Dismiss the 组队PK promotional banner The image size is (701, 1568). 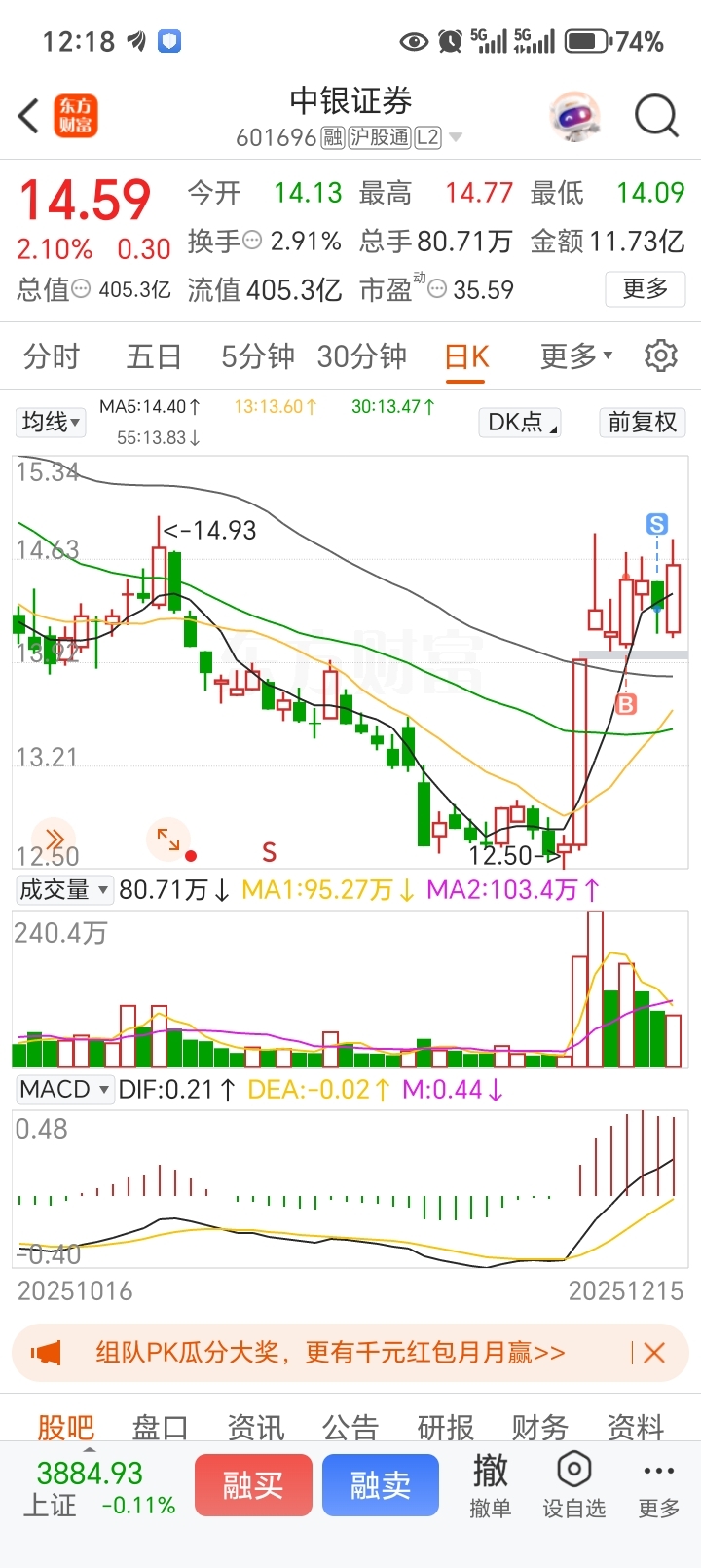[654, 1353]
